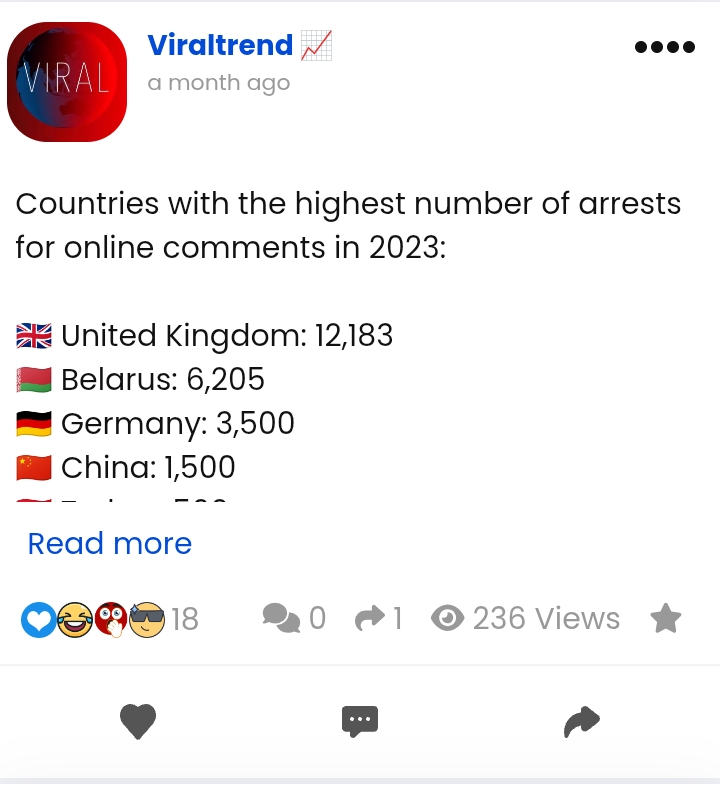720x786 pixels.
Task: Open the Viraltrend profile name link
Action: 220,45
